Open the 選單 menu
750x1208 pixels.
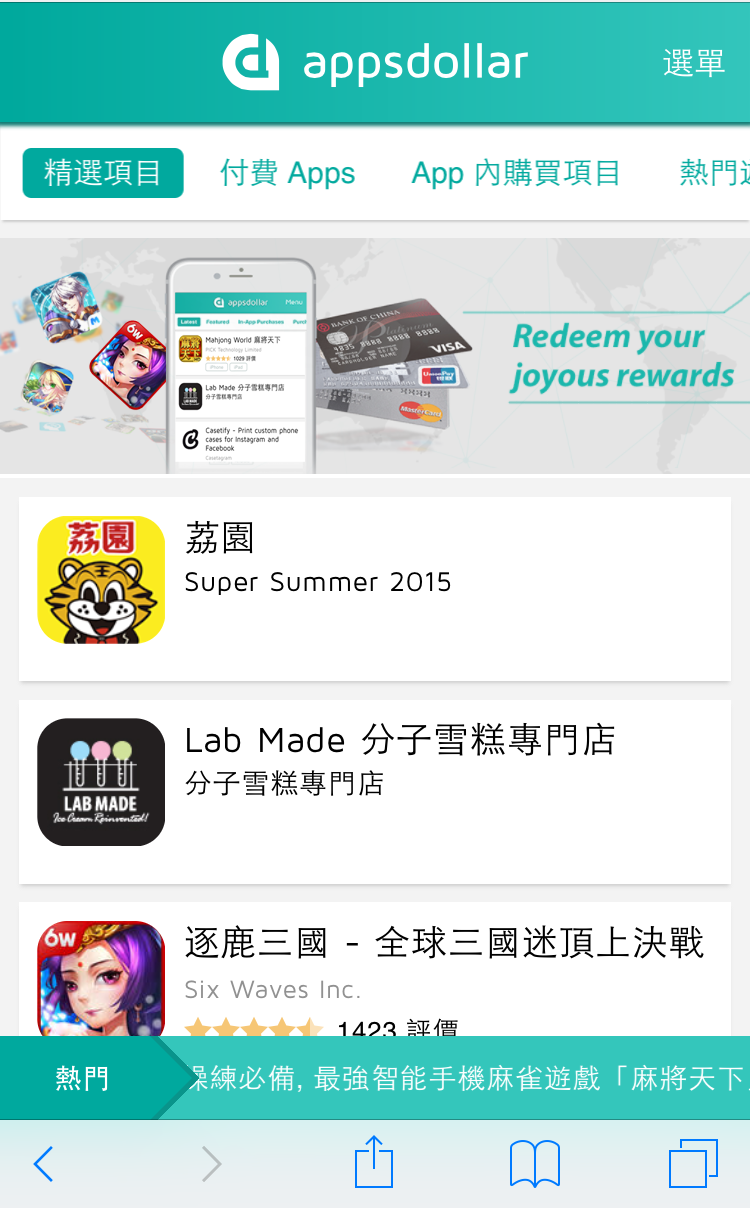pos(693,63)
